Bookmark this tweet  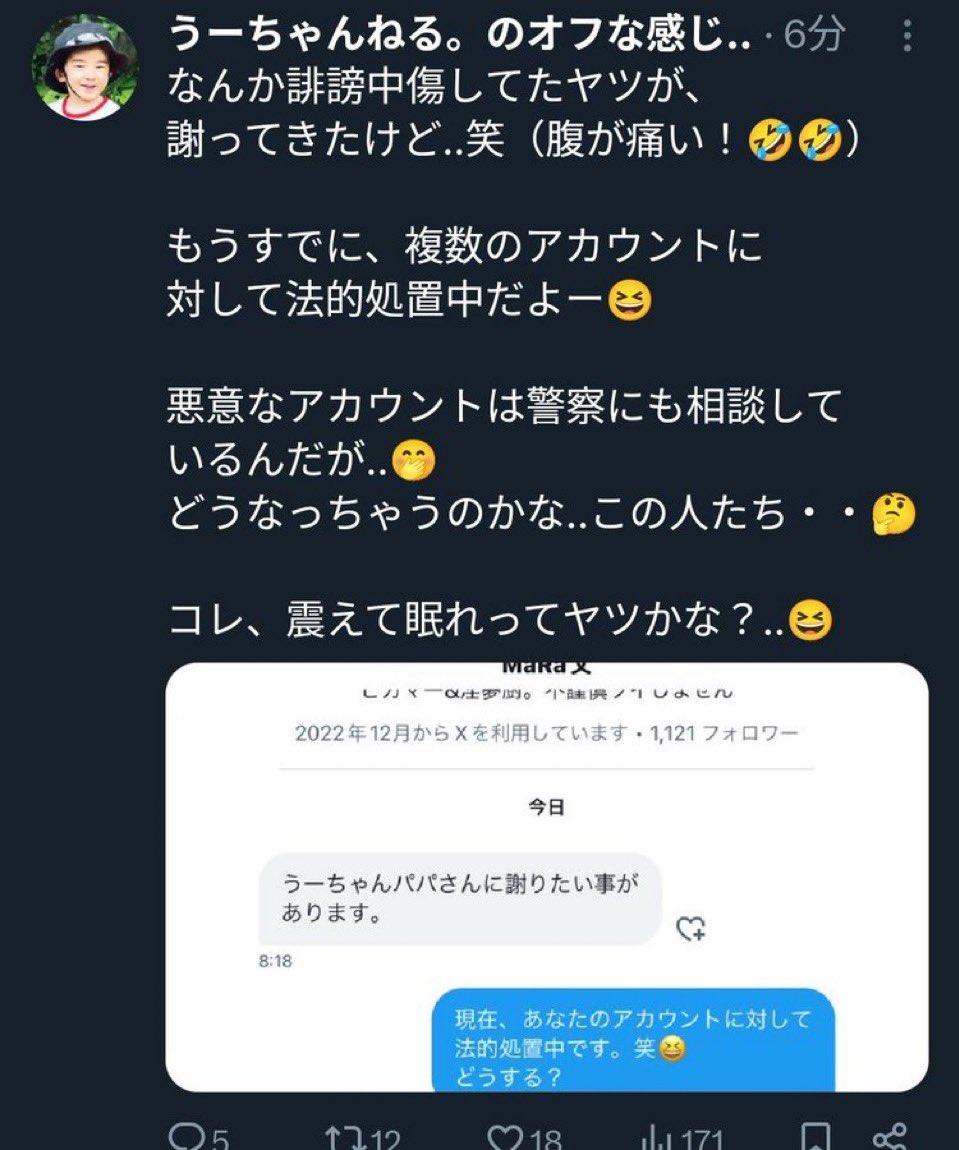(x=815, y=1136)
